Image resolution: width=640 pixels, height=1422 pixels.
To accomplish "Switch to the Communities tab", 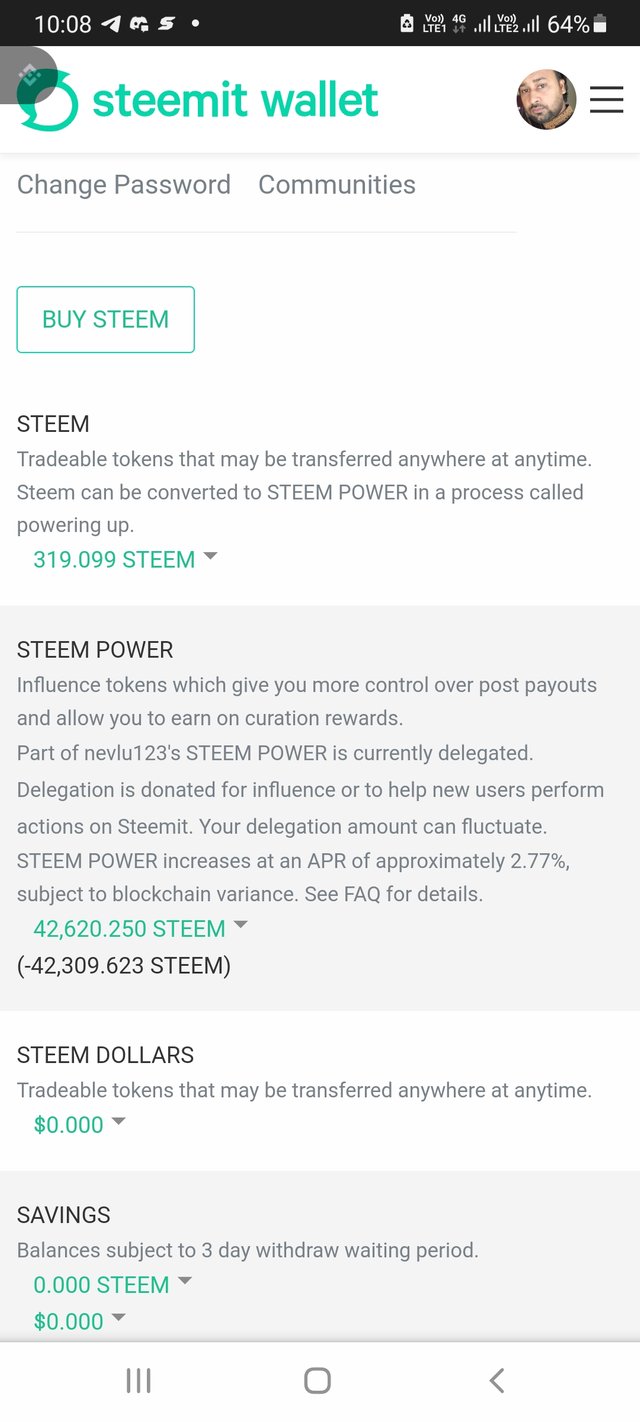I will 337,185.
